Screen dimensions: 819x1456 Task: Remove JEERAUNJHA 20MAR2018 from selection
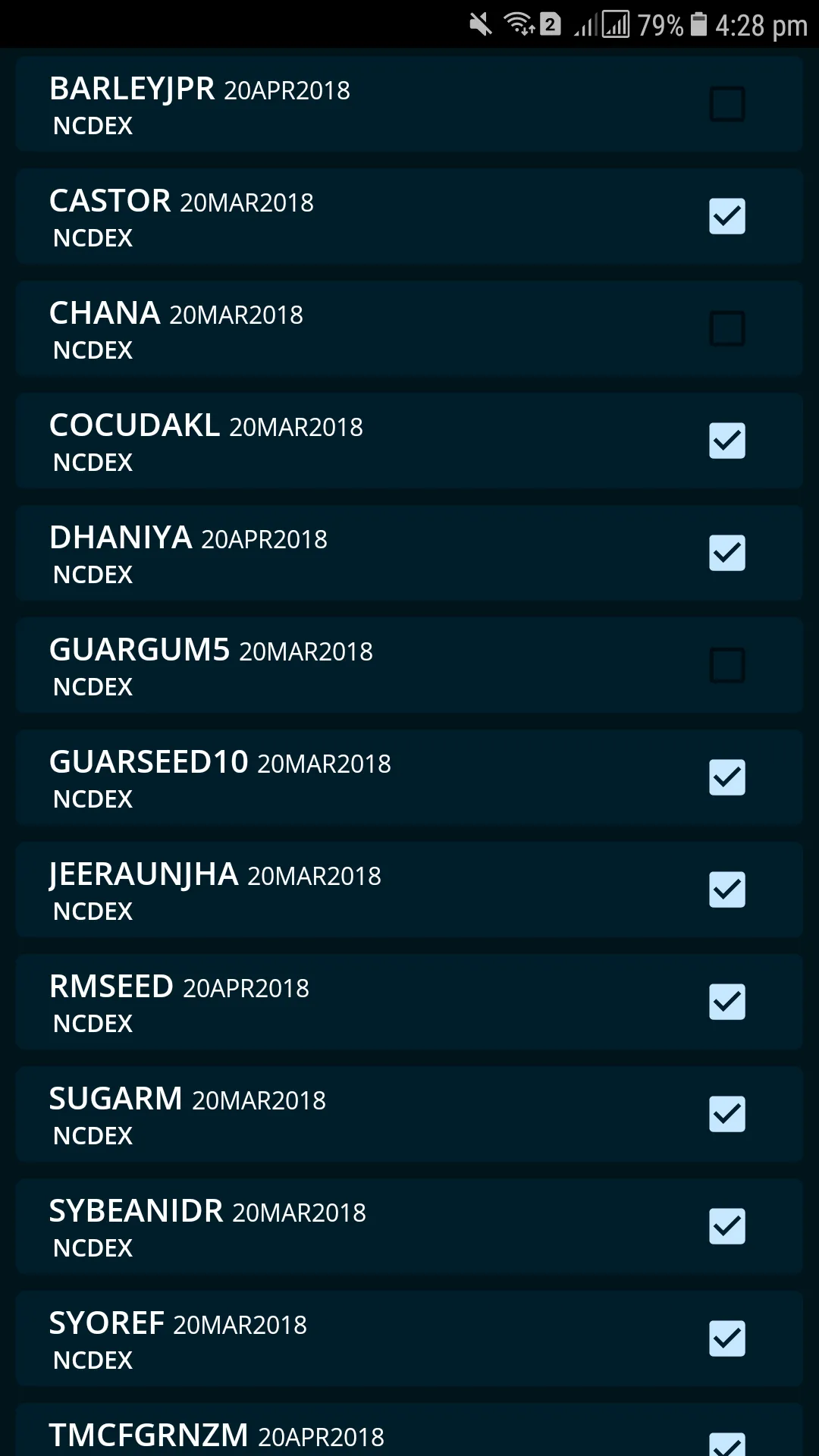click(726, 890)
